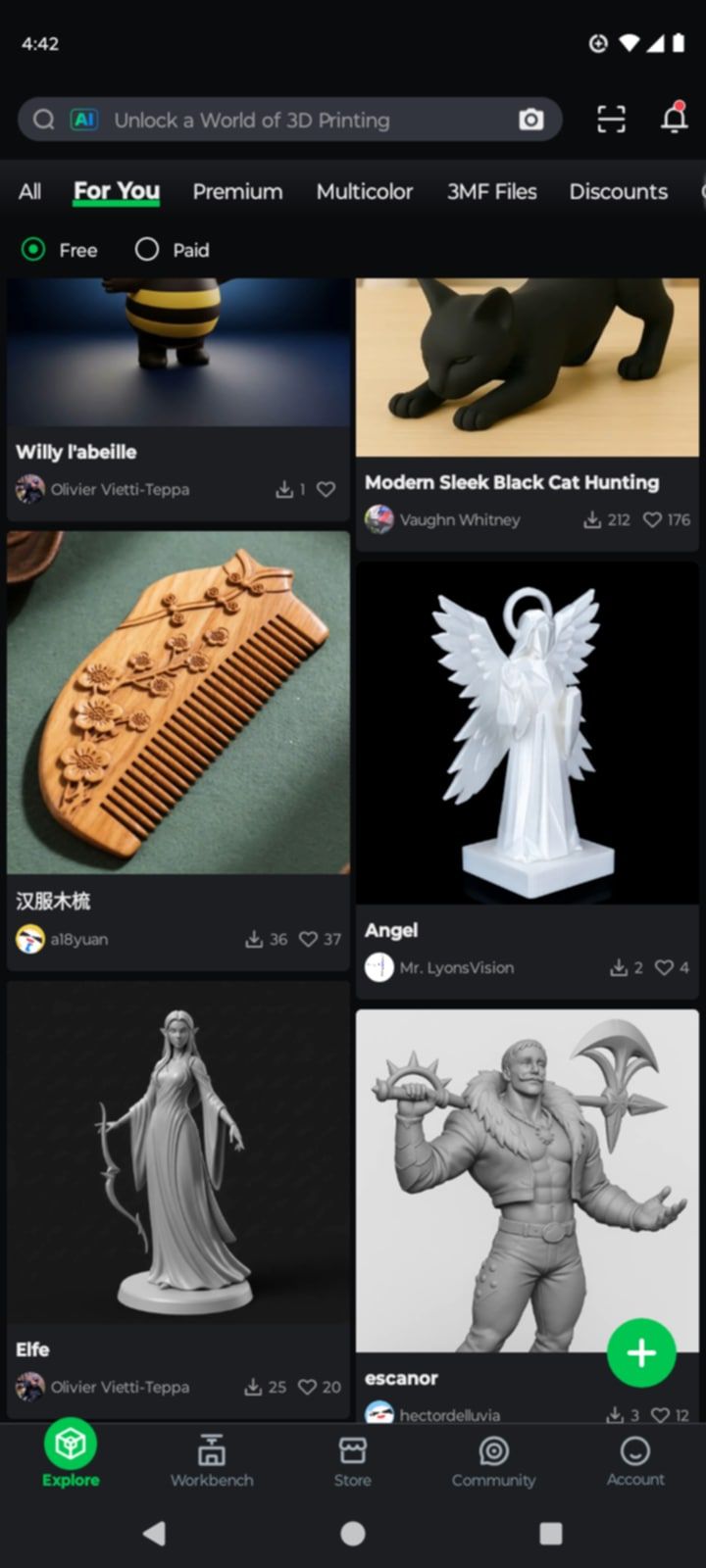Open the Angel model card

click(x=527, y=733)
